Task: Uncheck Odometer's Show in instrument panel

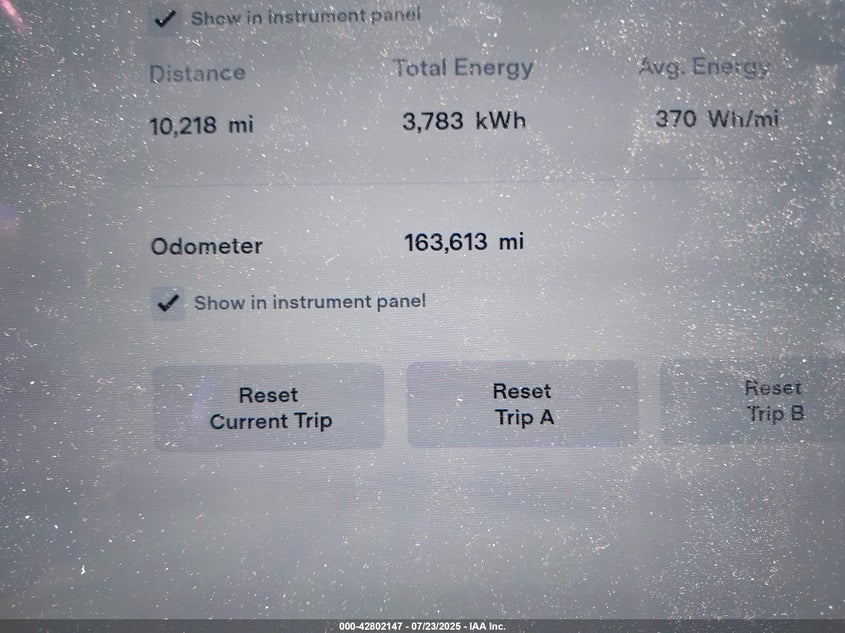Action: point(169,303)
